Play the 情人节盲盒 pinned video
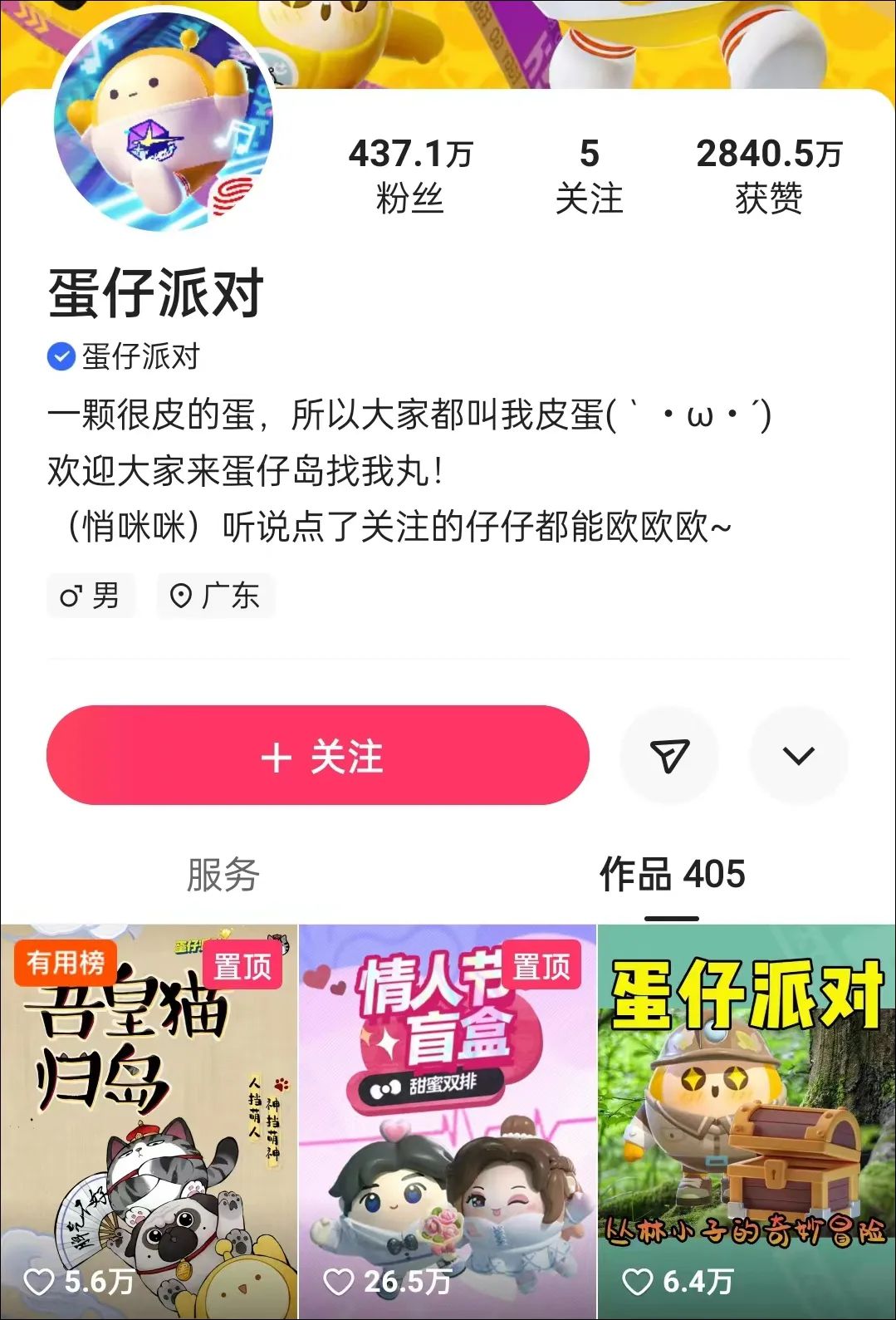This screenshot has height=1320, width=896. pyautogui.click(x=448, y=1121)
